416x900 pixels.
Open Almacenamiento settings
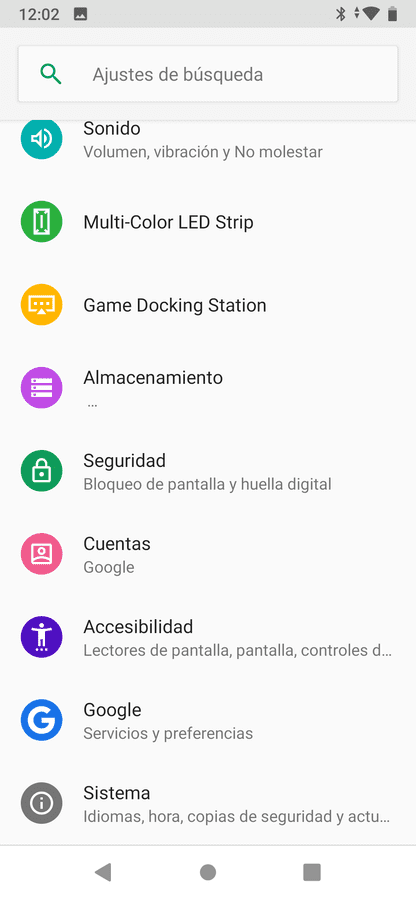[x=208, y=388]
